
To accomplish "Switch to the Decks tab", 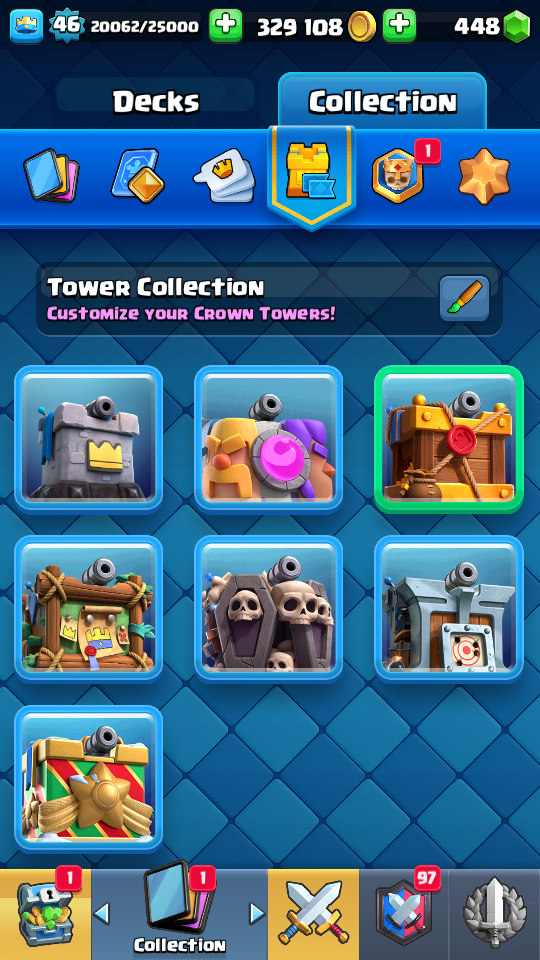I will (x=156, y=101).
